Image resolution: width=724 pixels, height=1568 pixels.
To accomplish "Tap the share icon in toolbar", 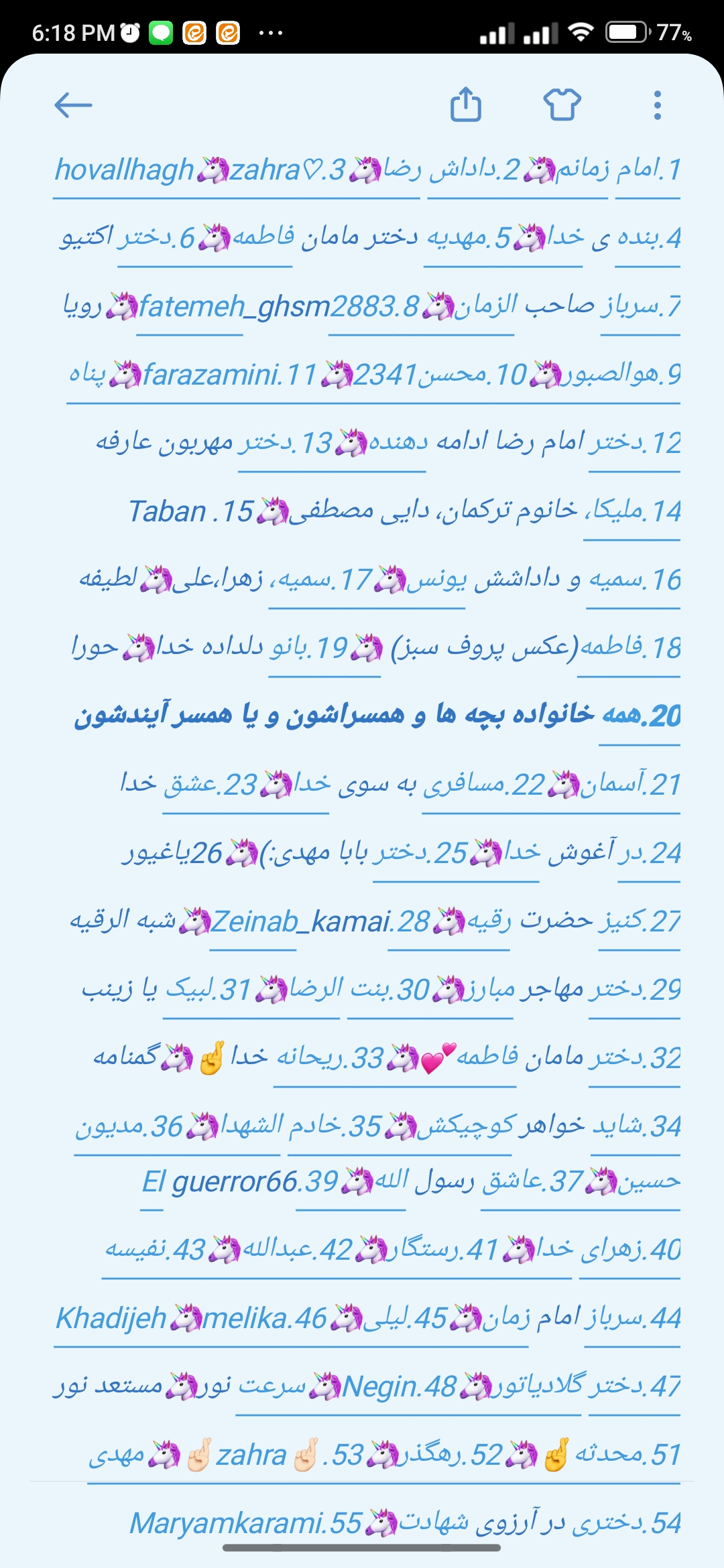I will click(466, 105).
